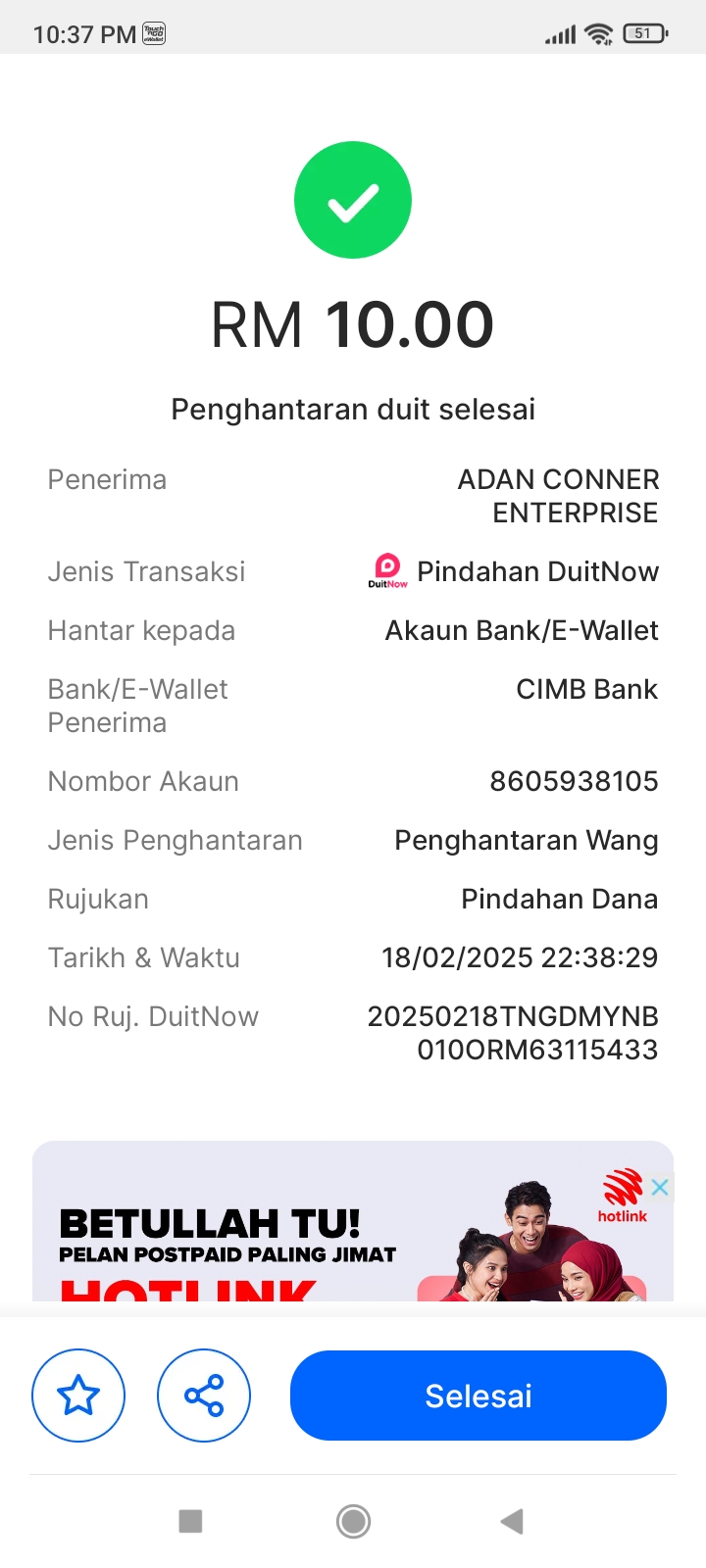
Task: Close the Hotlink ad banner
Action: 660,1188
